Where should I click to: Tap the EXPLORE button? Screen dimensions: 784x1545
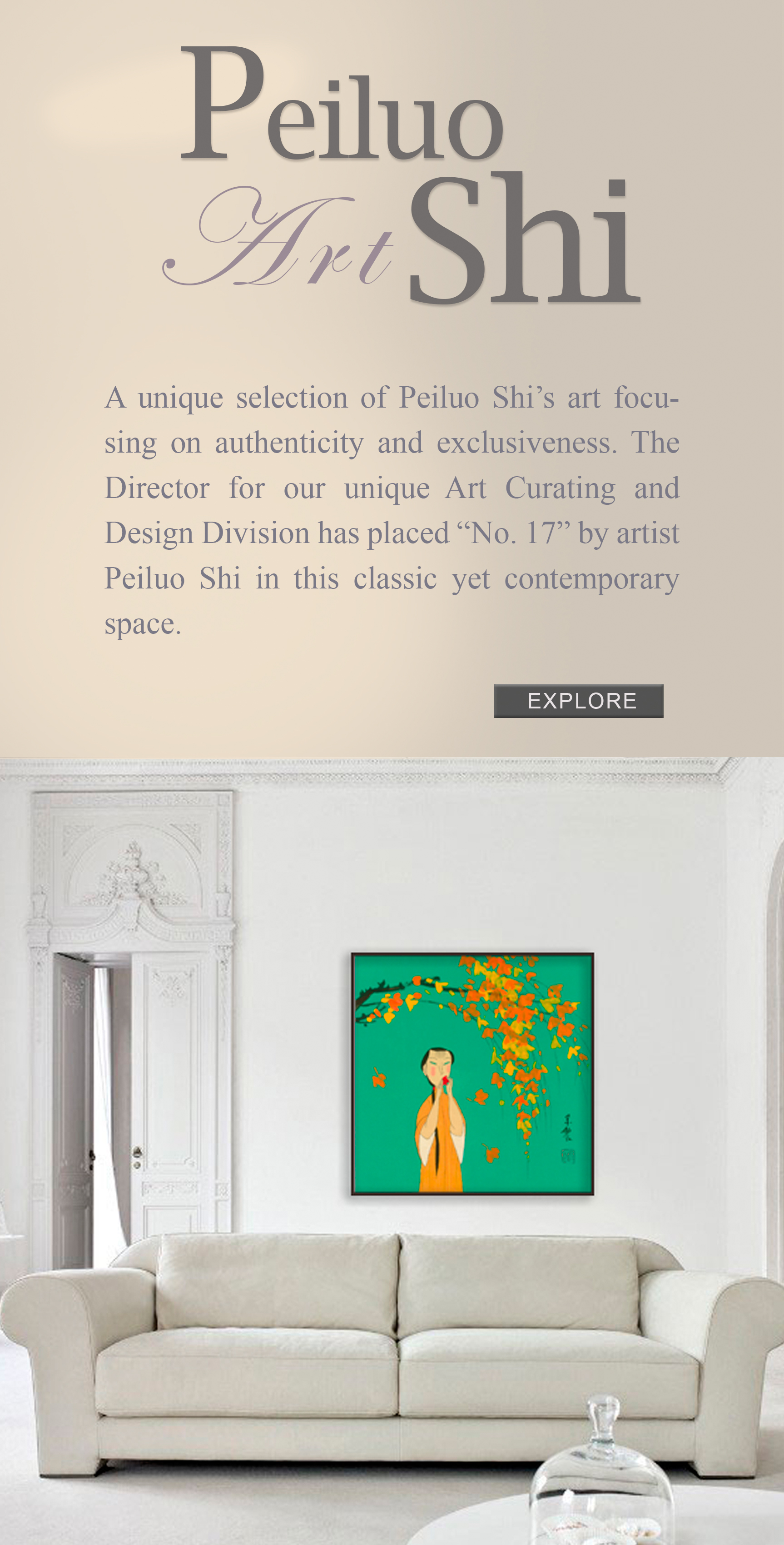click(578, 701)
